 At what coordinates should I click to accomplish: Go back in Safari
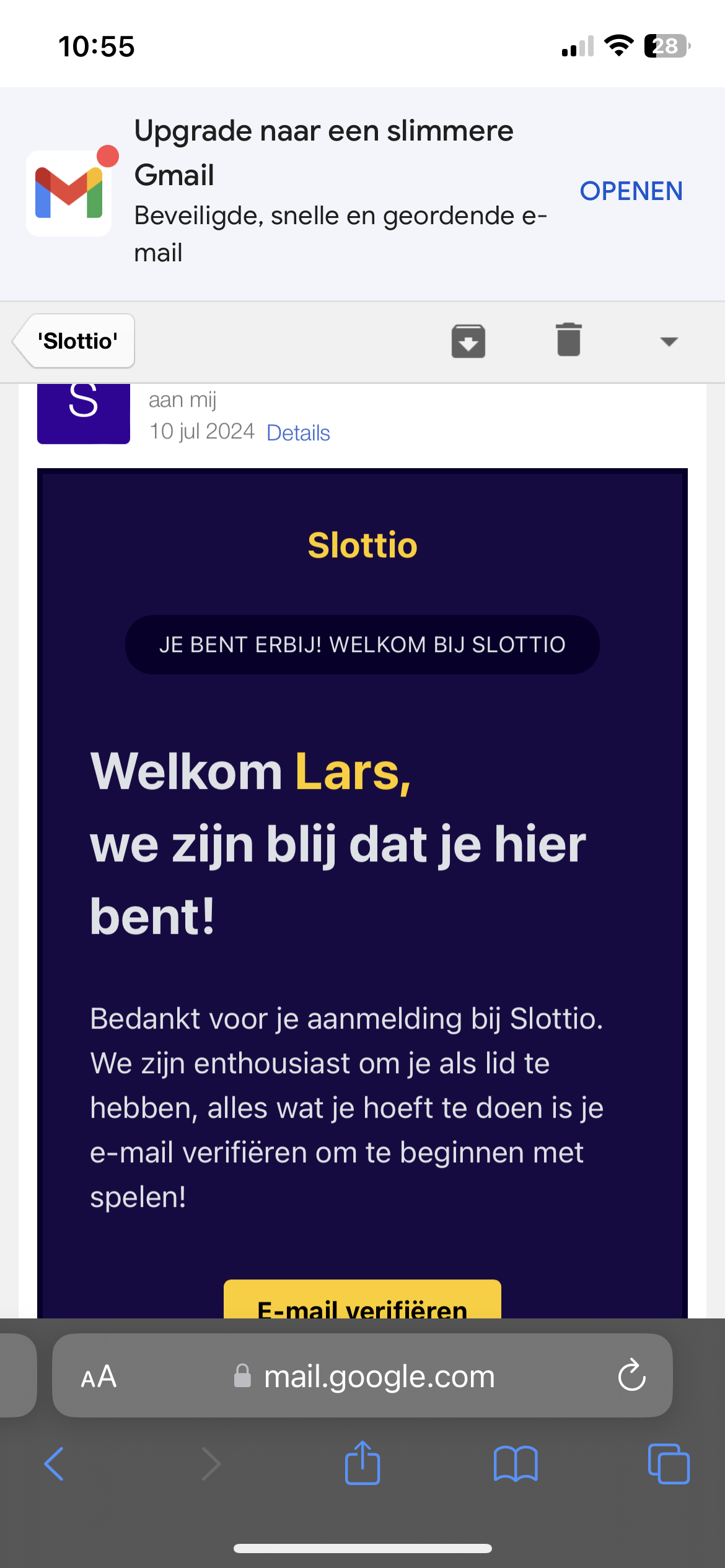pyautogui.click(x=55, y=1464)
